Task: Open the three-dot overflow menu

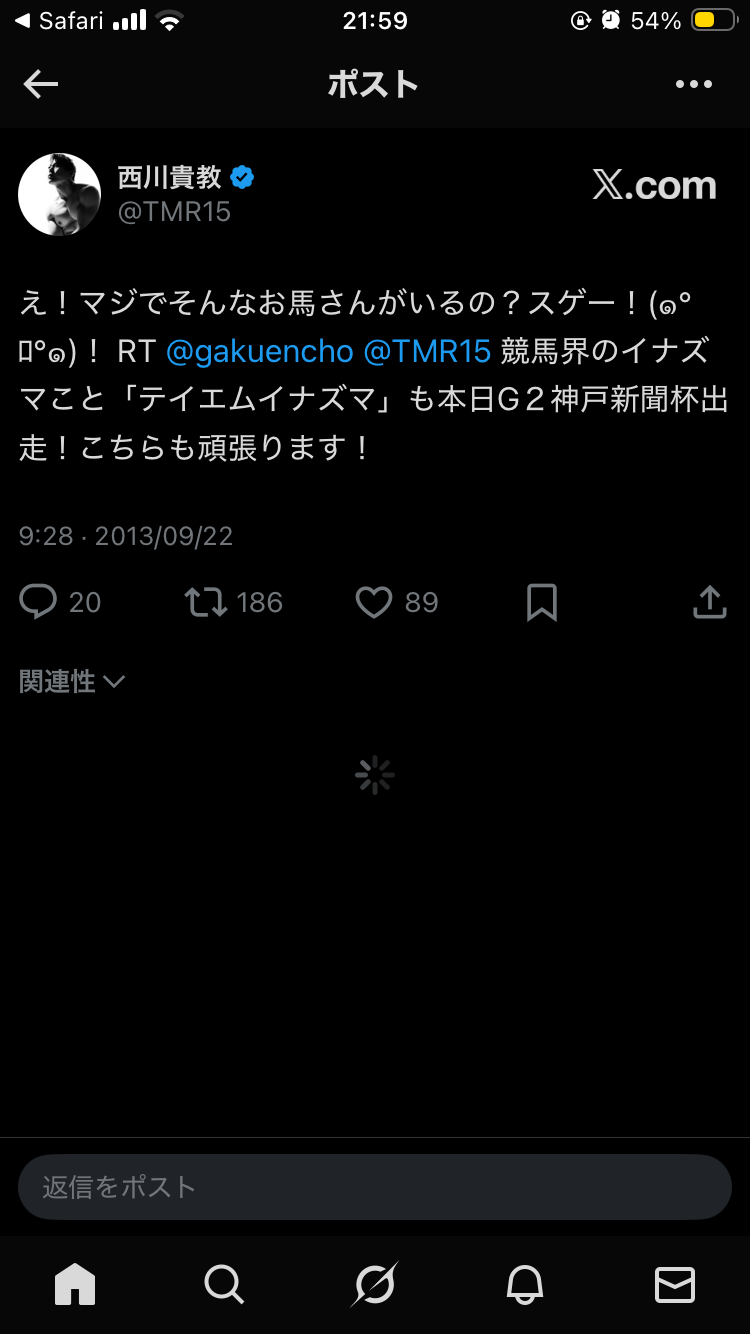Action: tap(694, 85)
